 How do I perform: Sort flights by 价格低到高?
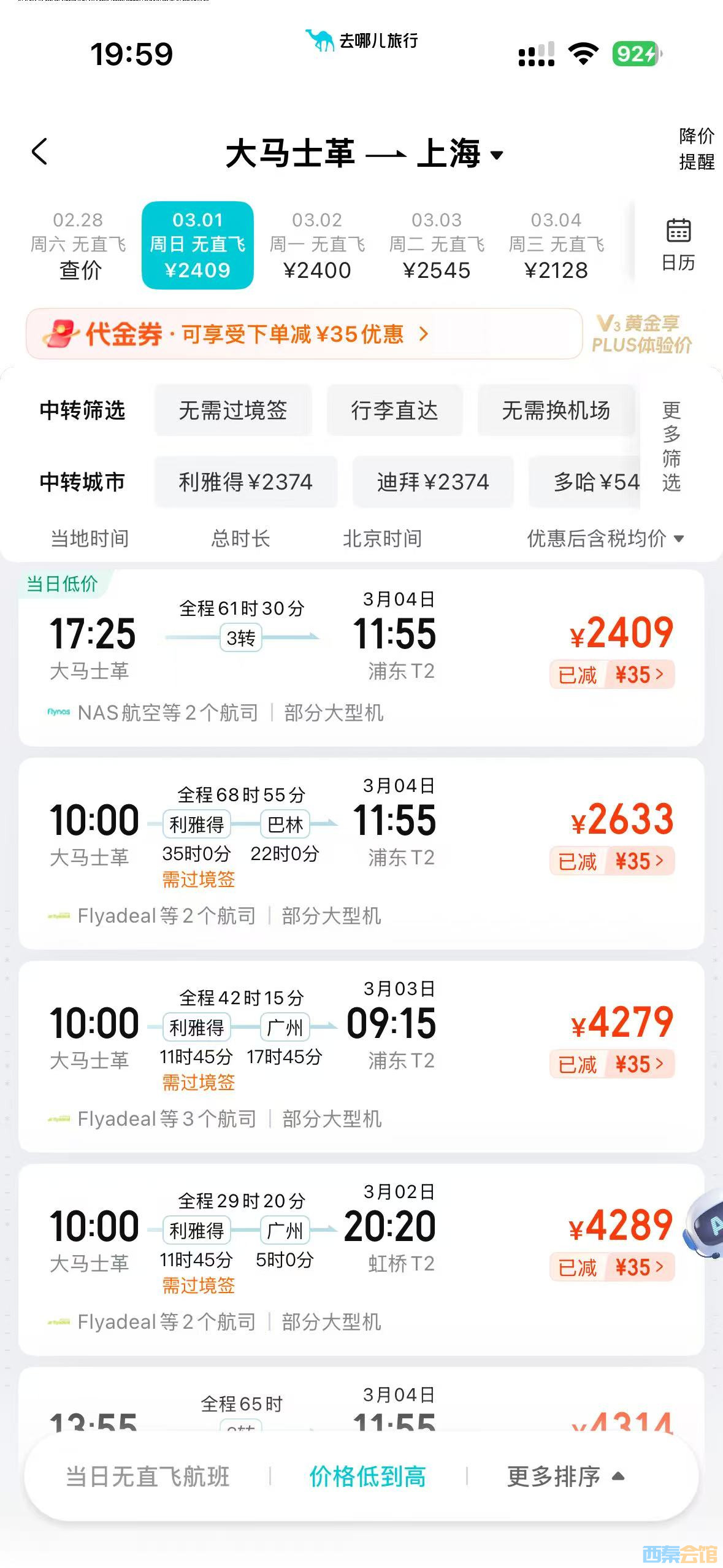click(367, 1477)
